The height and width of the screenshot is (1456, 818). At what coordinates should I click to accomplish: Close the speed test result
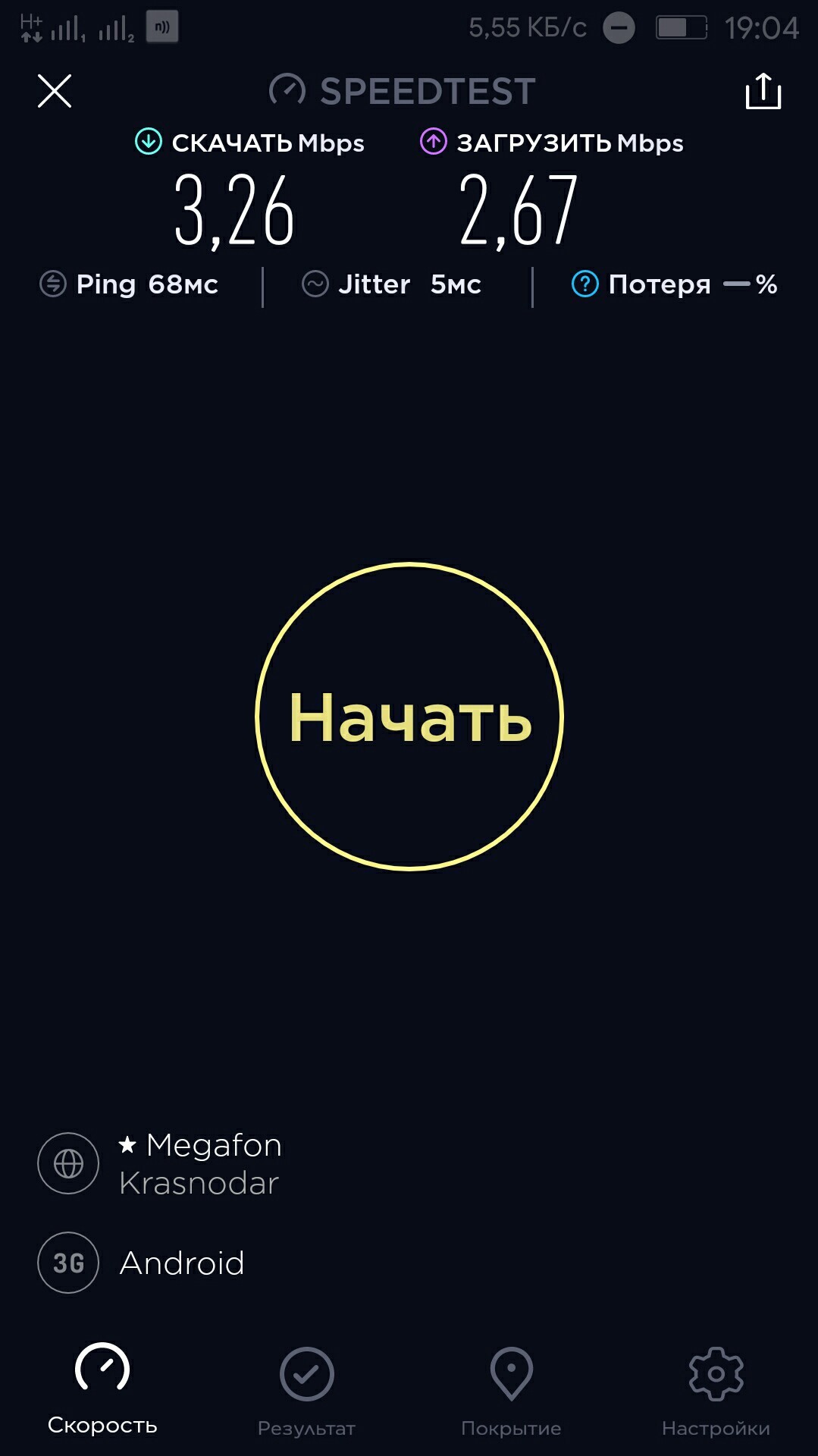[x=55, y=91]
